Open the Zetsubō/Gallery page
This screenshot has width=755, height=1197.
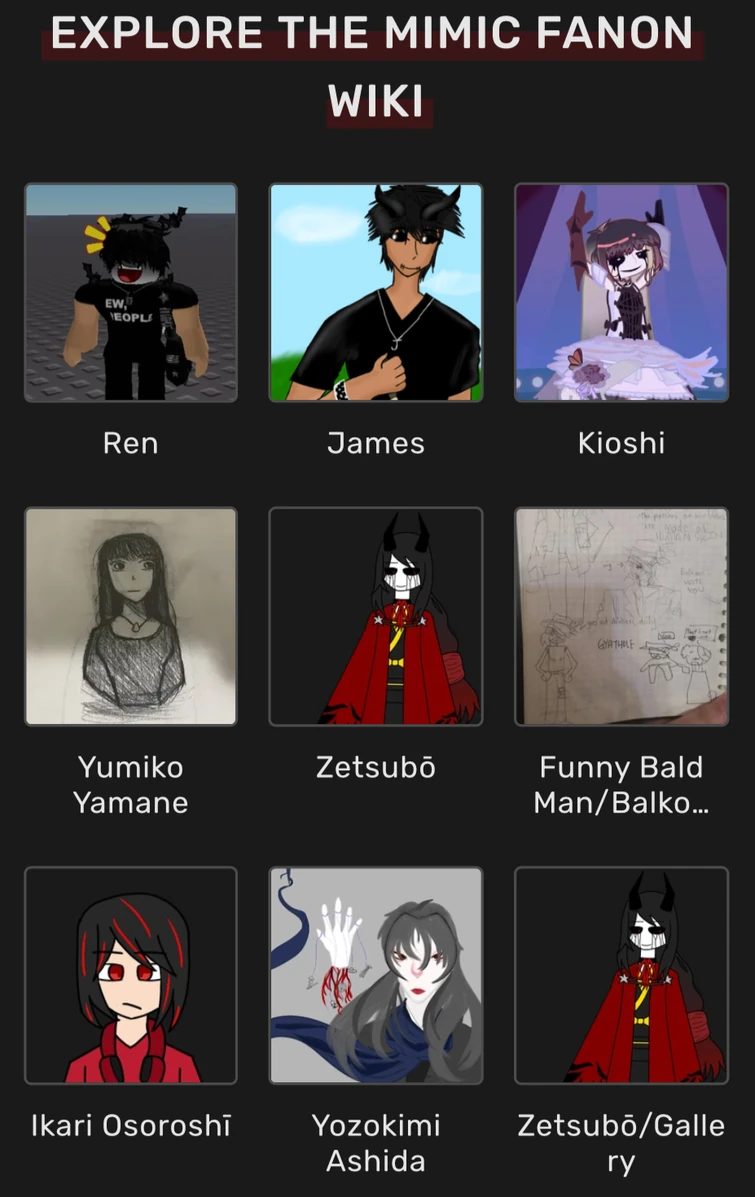[622, 1143]
